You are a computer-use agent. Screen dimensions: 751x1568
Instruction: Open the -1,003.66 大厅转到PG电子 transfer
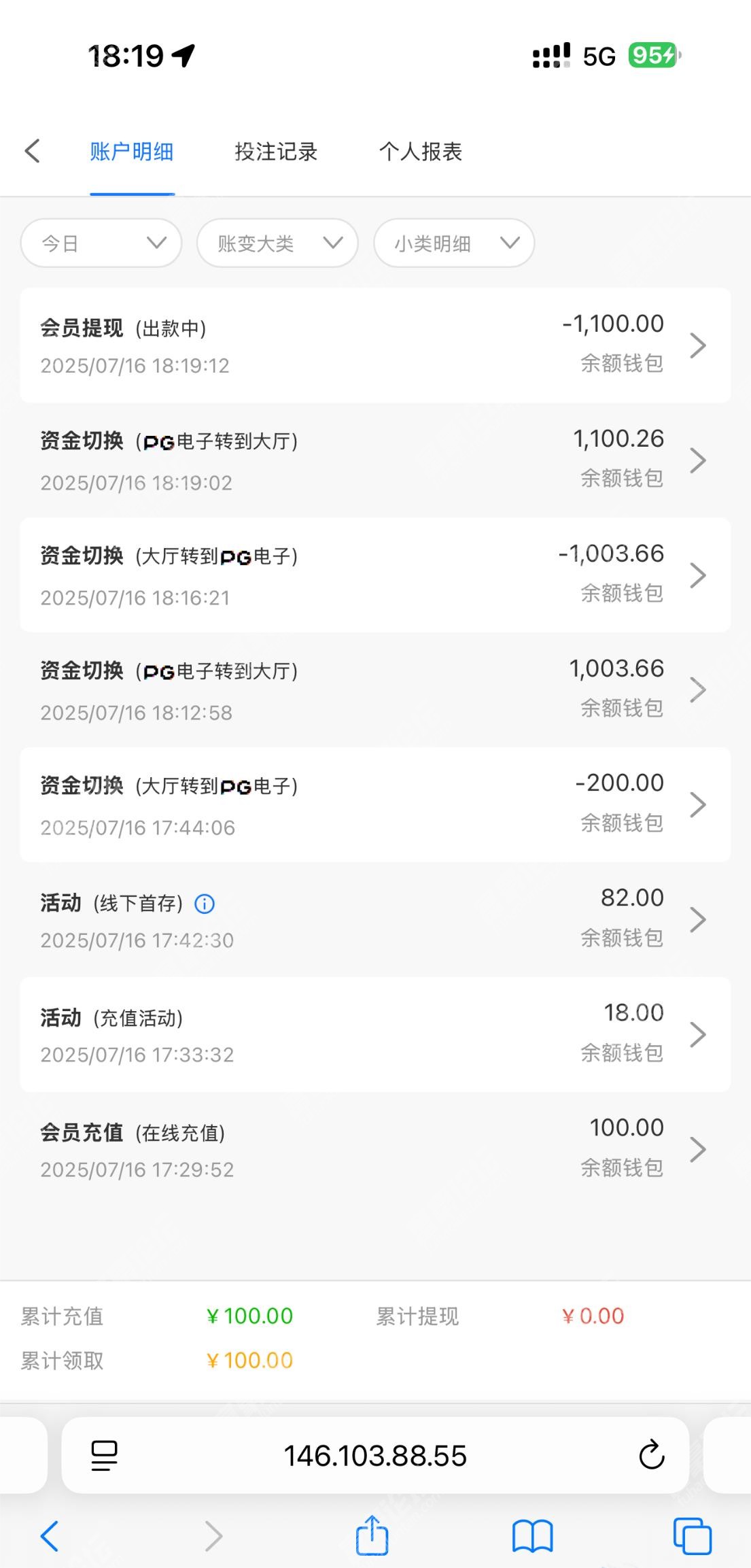point(375,575)
